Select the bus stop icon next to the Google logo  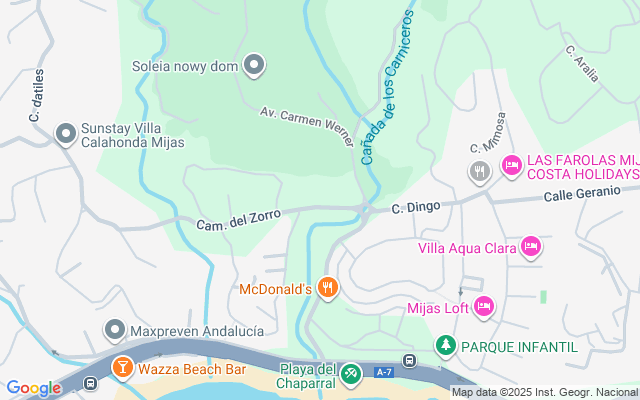click(90, 384)
